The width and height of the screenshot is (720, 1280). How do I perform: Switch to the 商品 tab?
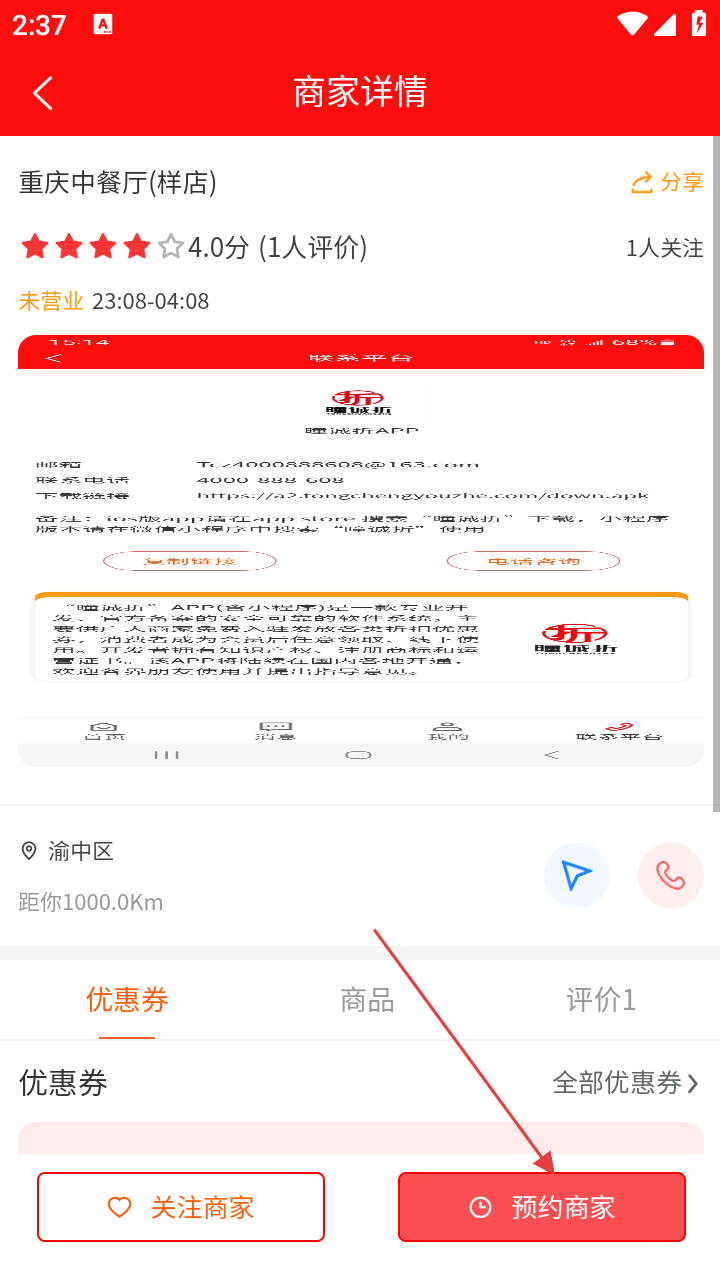367,1000
